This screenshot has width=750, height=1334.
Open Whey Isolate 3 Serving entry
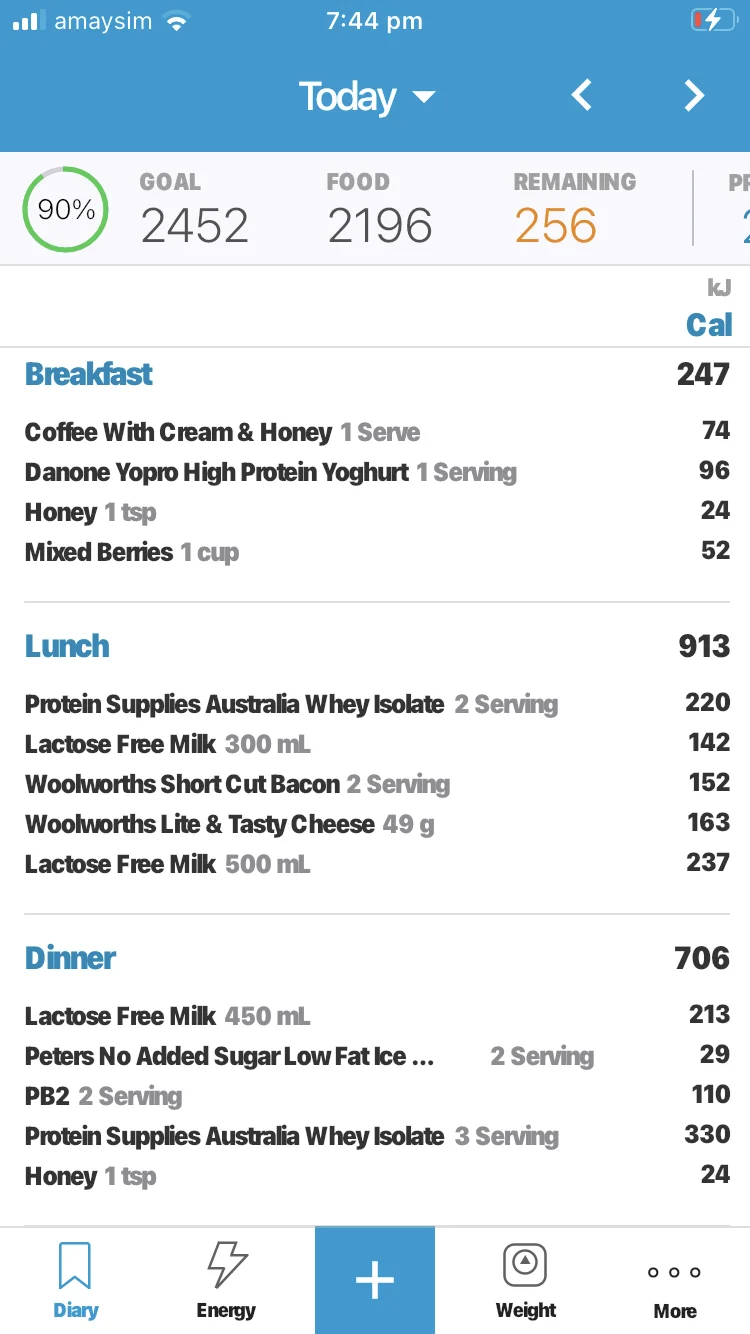pos(291,1136)
